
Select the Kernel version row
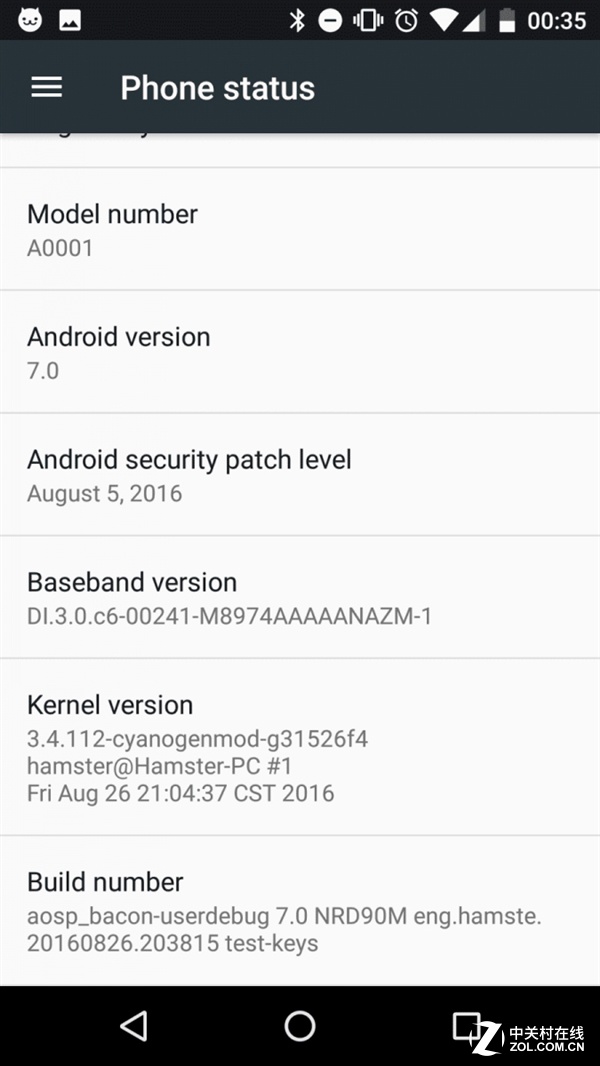300,747
